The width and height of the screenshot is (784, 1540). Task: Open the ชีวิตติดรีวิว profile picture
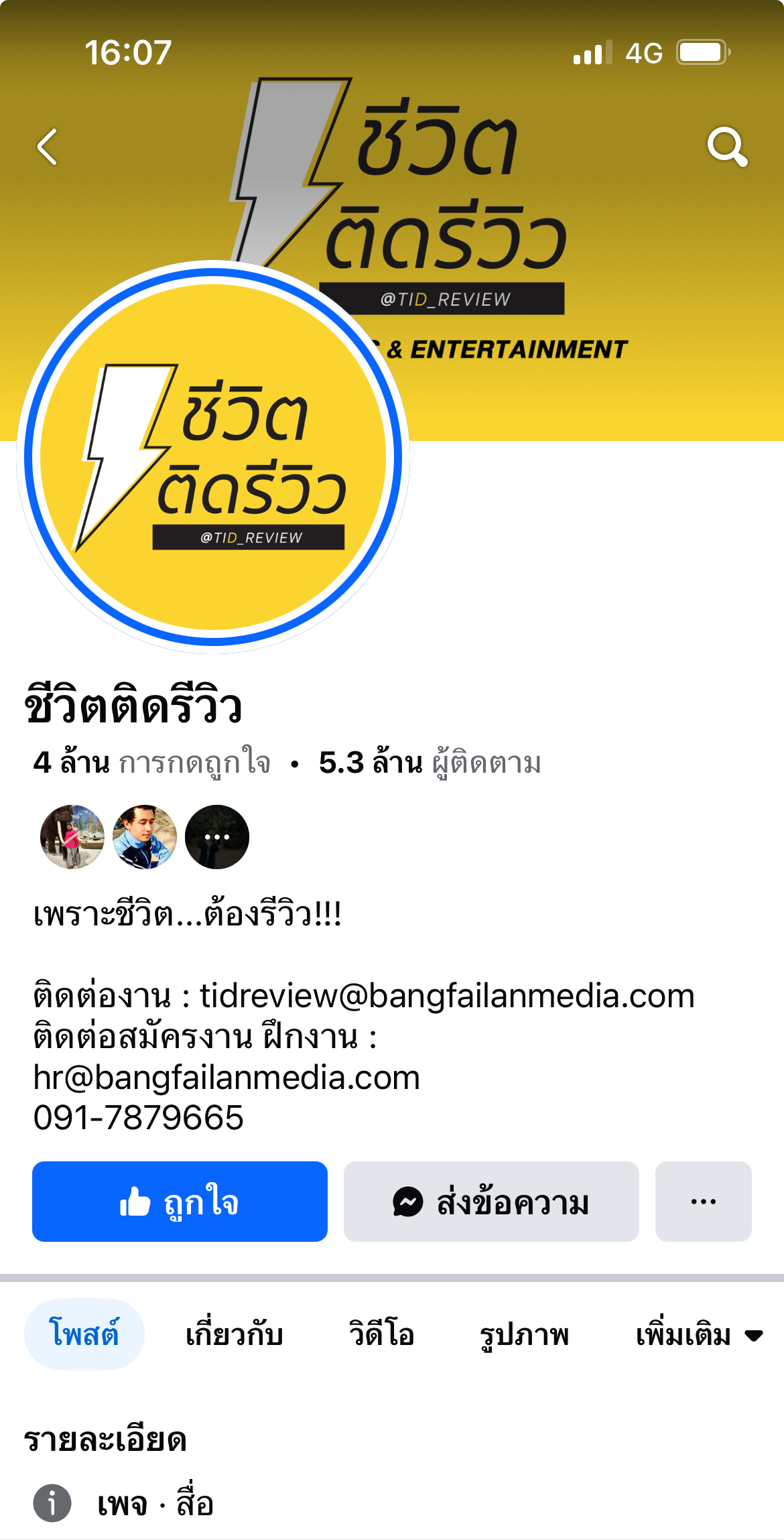pyautogui.click(x=213, y=457)
